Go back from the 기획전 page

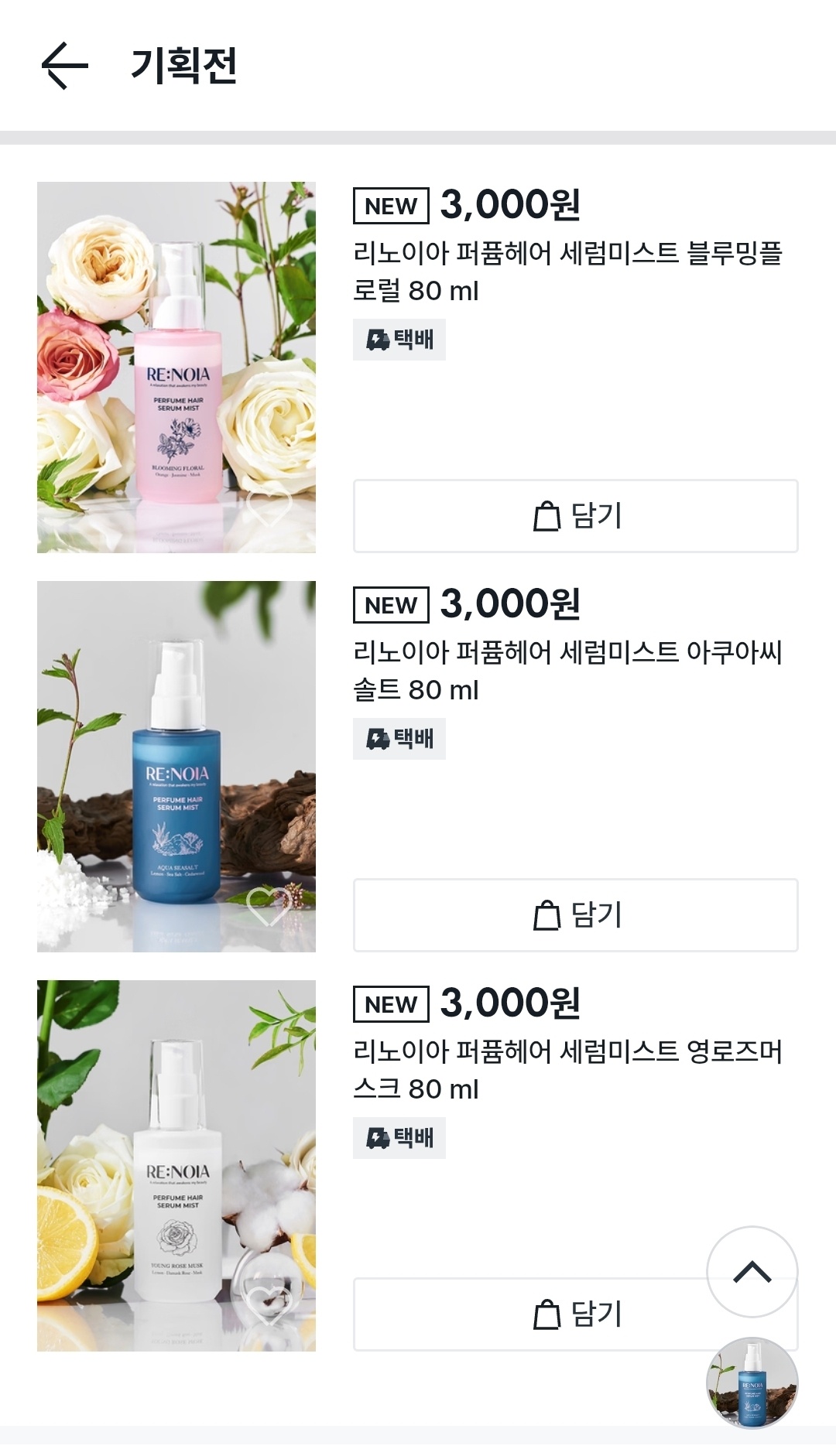65,66
